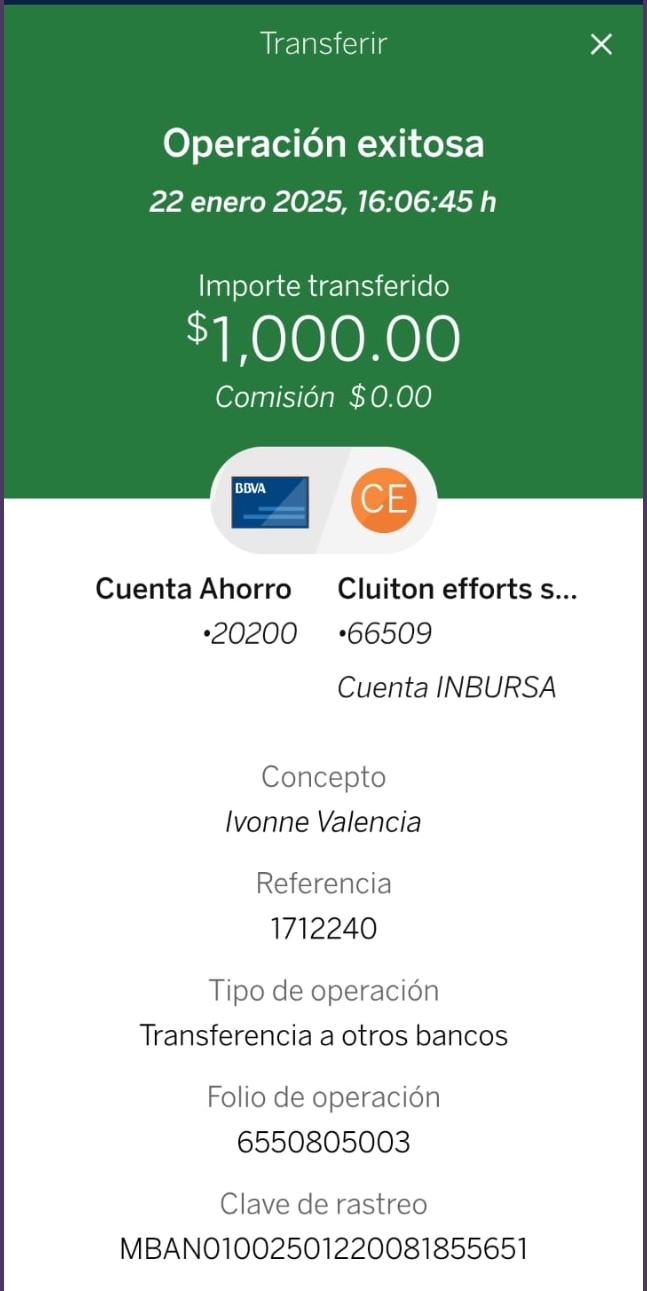Close the transfer confirmation screen
Viewport: 647px width, 1291px height.
tap(601, 44)
